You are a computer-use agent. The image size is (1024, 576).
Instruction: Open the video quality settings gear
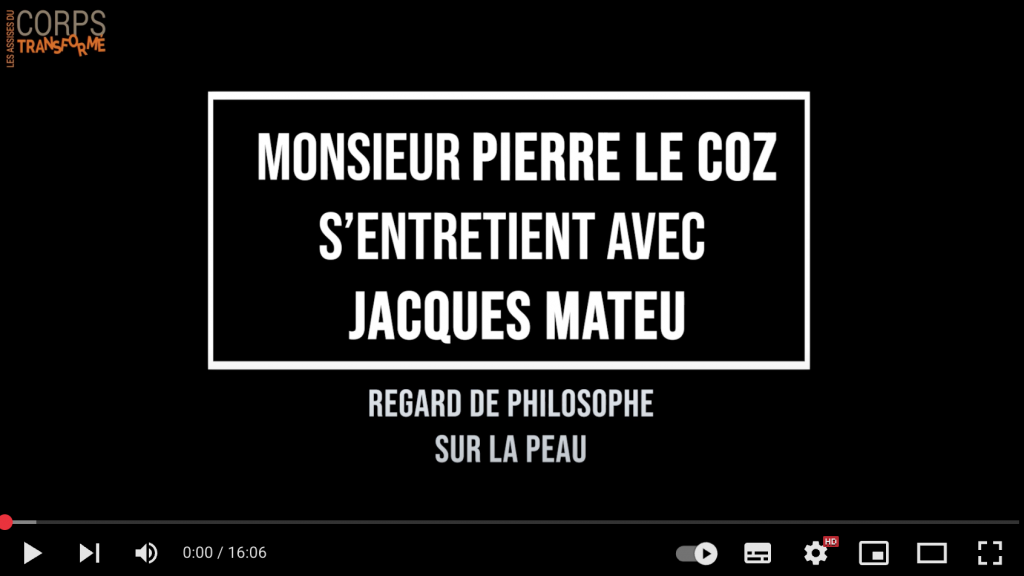click(816, 553)
